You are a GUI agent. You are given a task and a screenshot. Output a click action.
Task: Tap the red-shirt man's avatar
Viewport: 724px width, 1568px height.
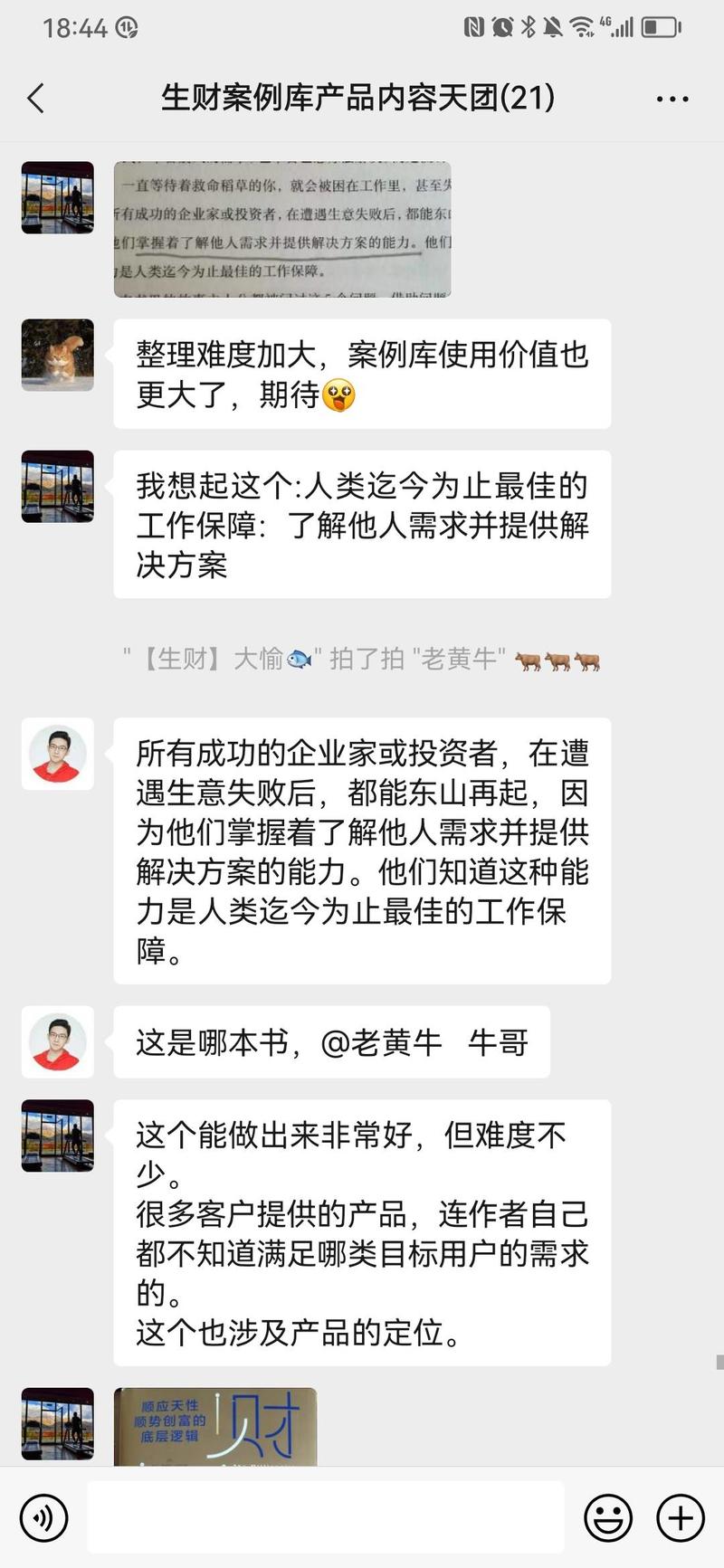click(56, 756)
